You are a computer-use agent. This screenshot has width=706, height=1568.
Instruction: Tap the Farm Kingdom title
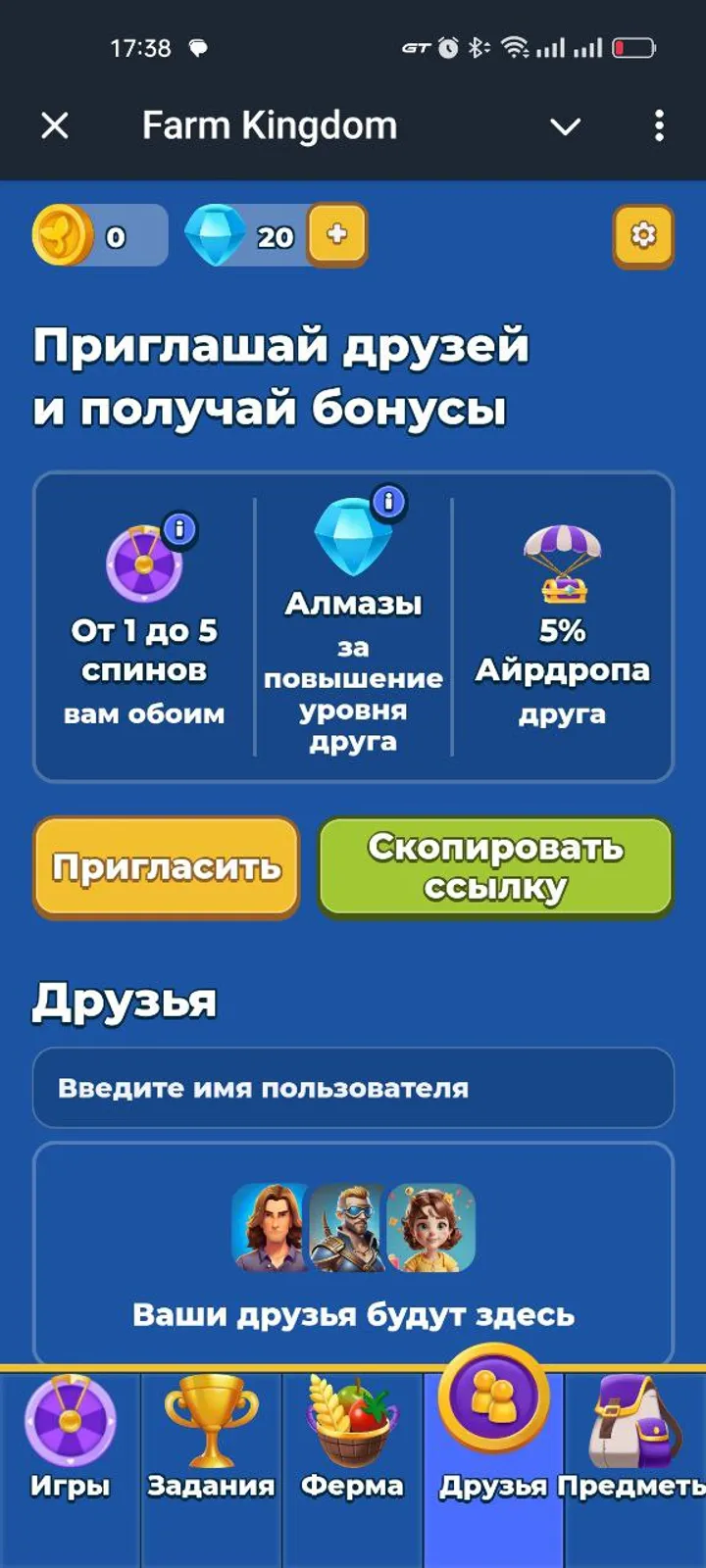click(x=269, y=125)
